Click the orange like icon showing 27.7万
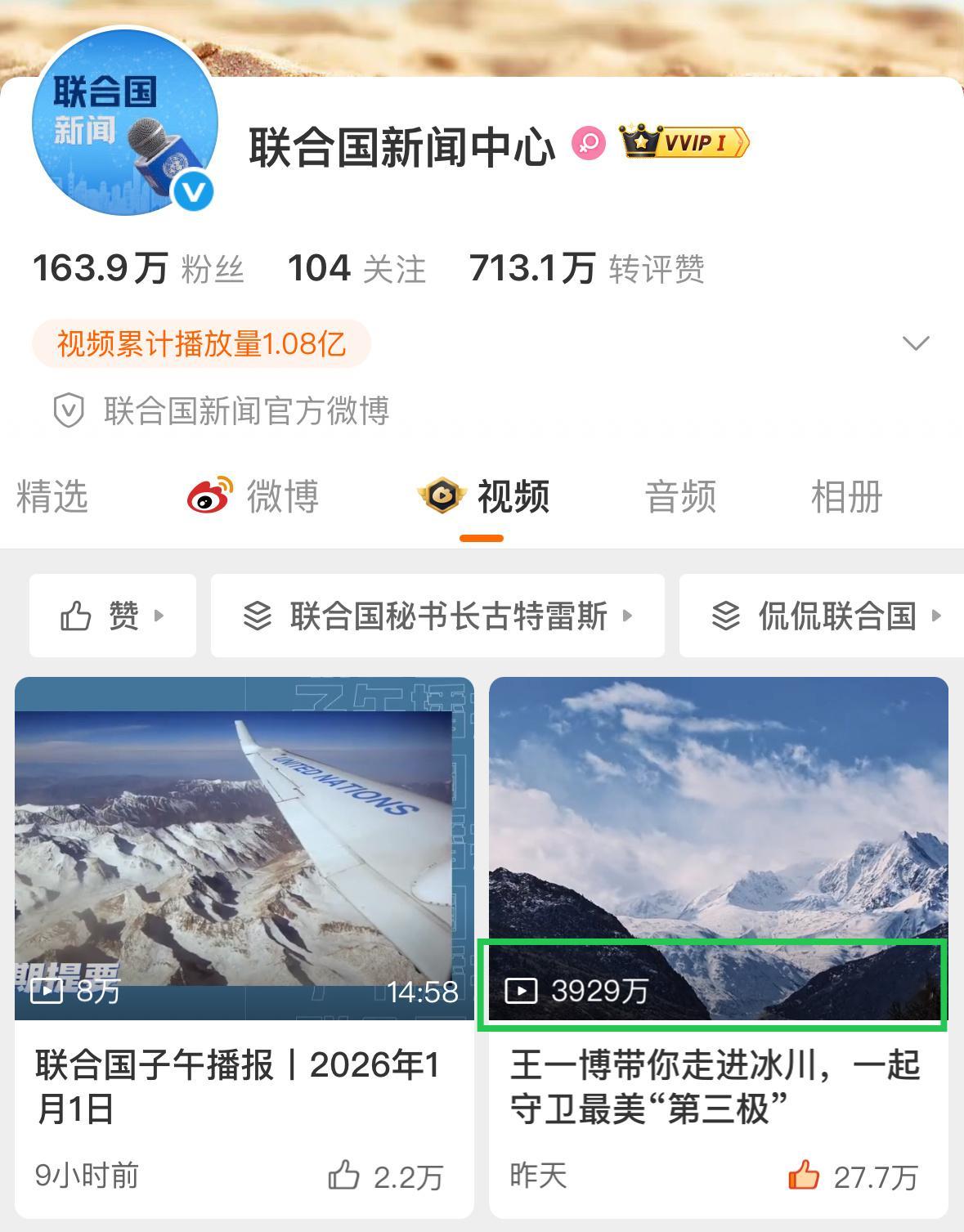 (x=804, y=1177)
